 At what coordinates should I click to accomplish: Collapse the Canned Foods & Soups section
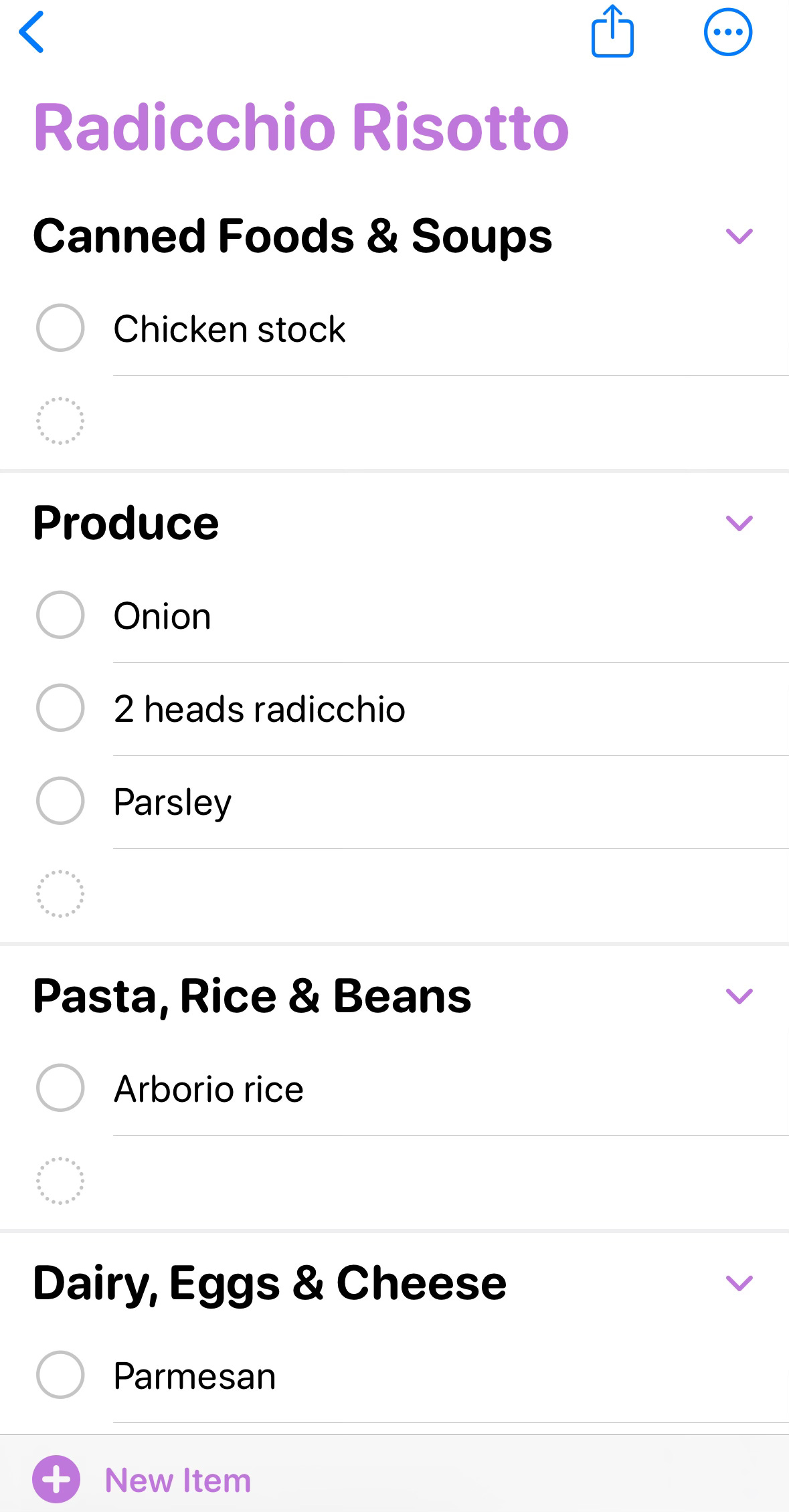point(739,236)
